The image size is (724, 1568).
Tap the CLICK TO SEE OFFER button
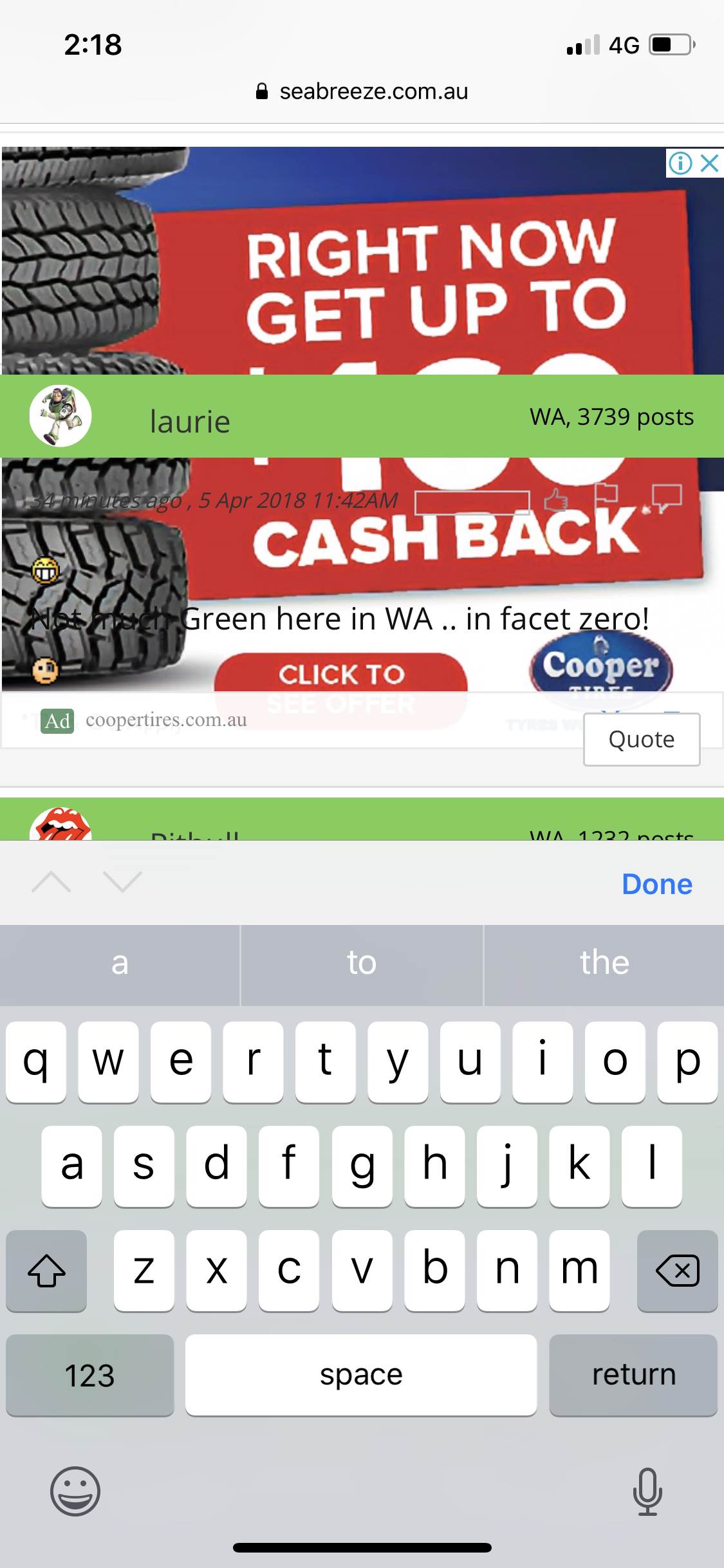click(x=340, y=682)
